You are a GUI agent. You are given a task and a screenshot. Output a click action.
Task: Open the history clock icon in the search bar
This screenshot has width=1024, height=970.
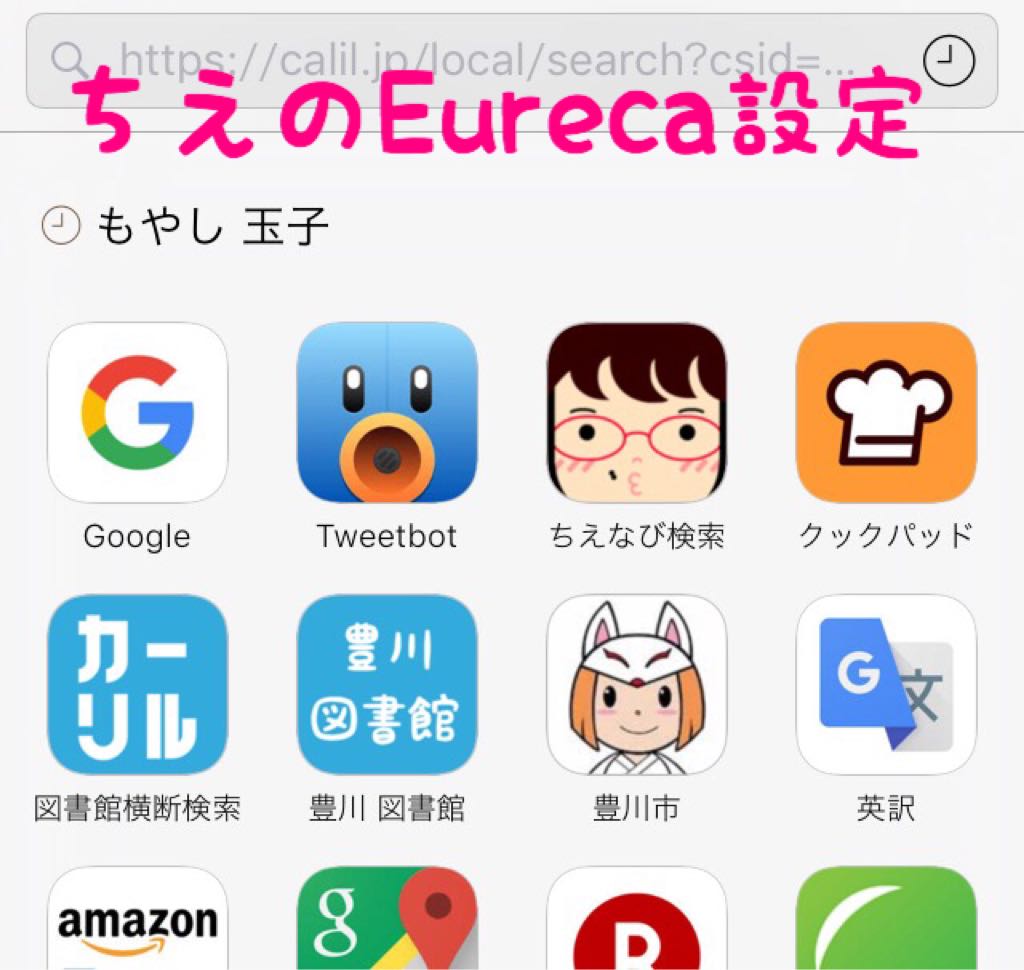coord(947,61)
